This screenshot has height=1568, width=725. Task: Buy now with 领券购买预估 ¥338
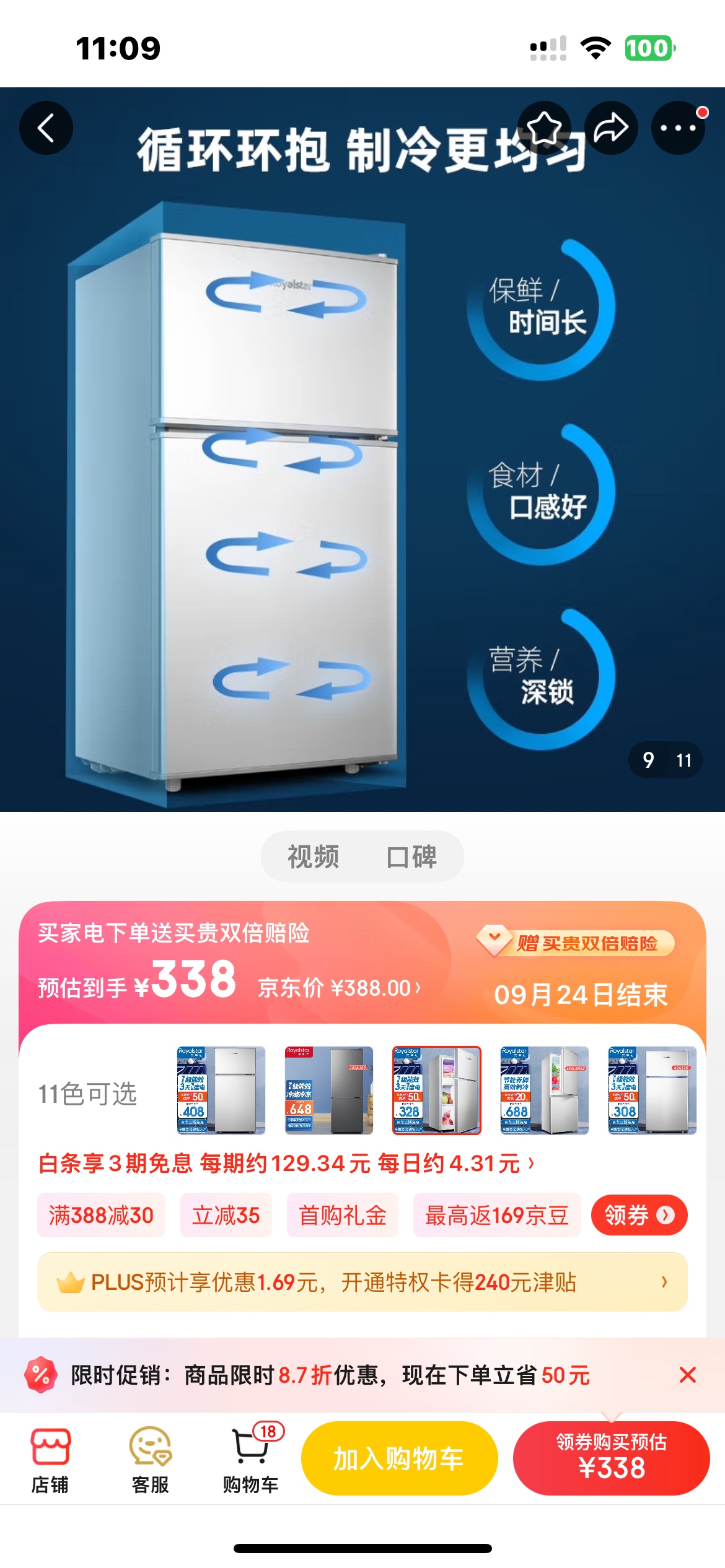point(611,1458)
